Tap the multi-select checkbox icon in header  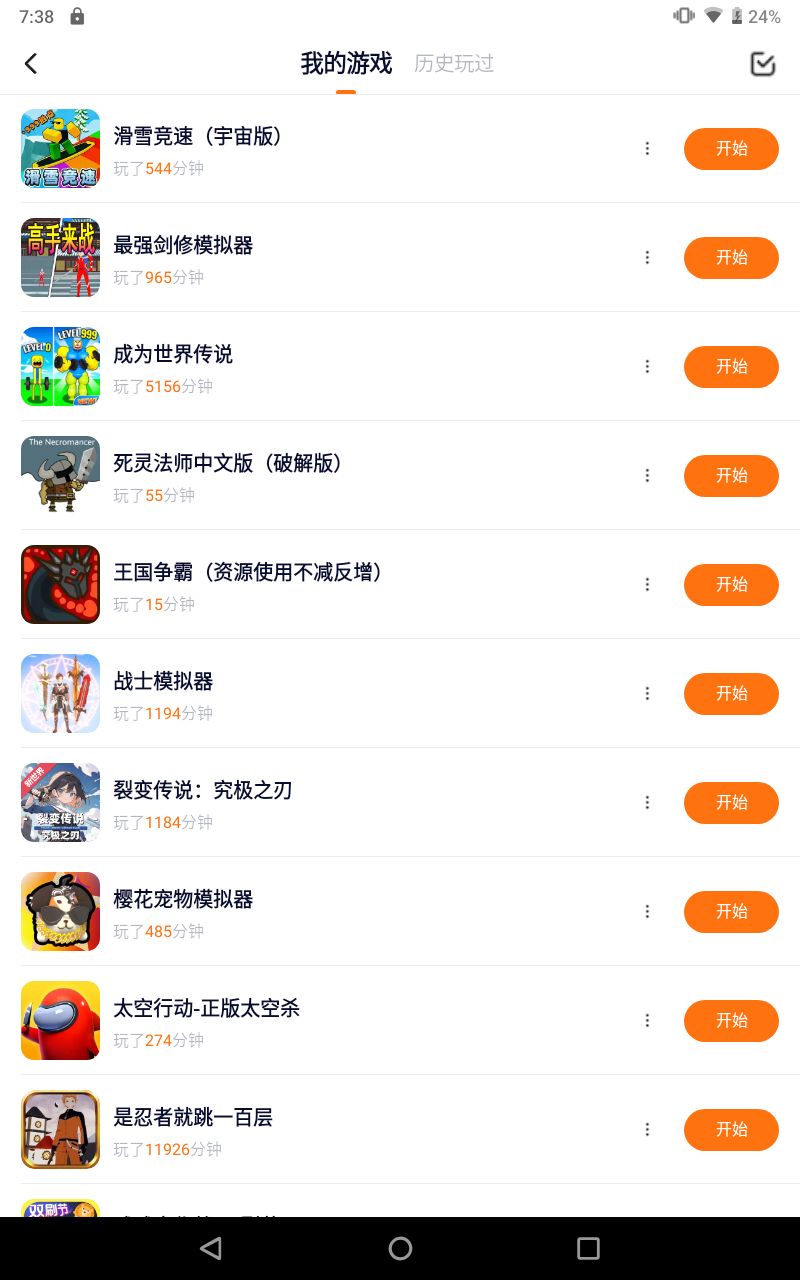coord(763,64)
